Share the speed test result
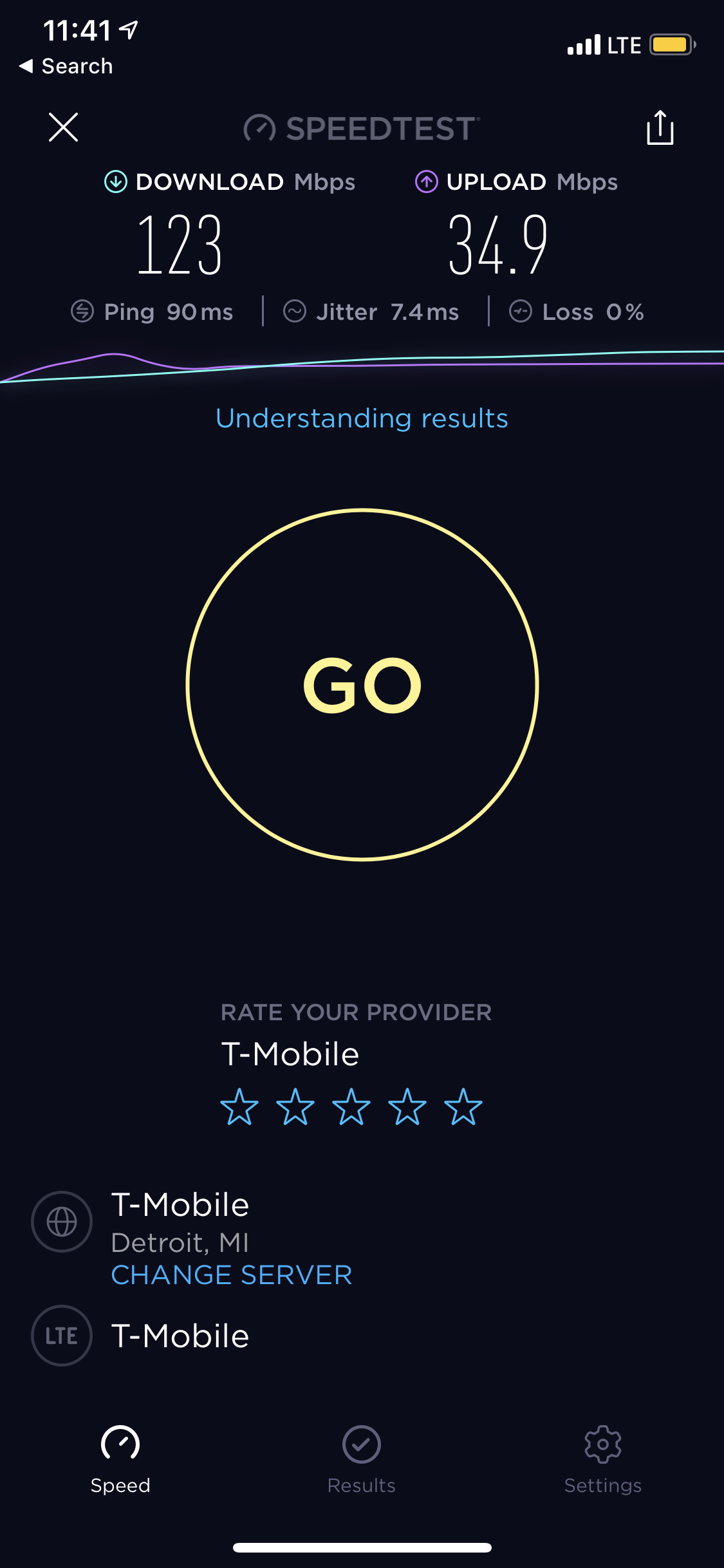 (x=660, y=127)
